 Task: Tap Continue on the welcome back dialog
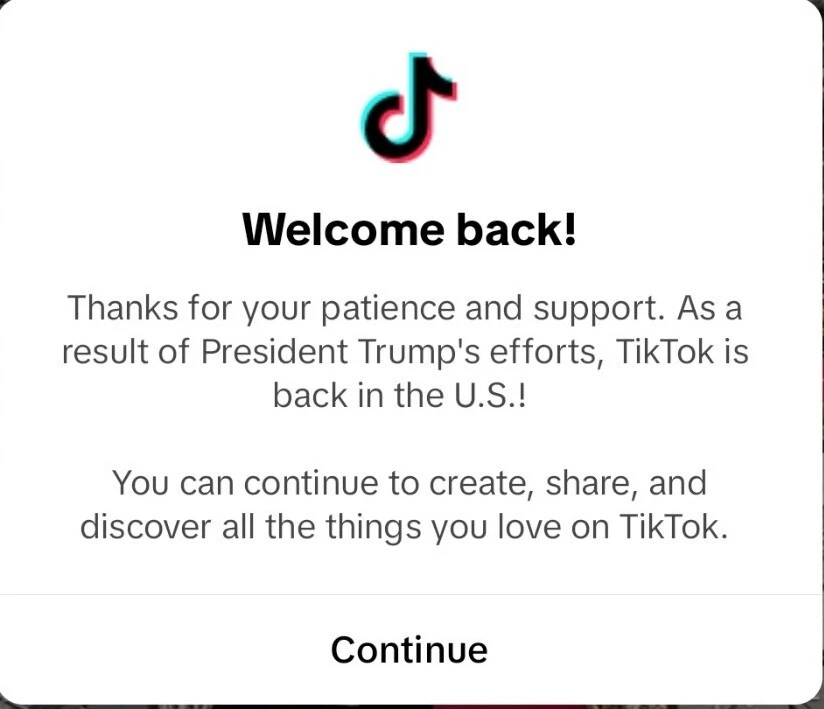point(410,649)
